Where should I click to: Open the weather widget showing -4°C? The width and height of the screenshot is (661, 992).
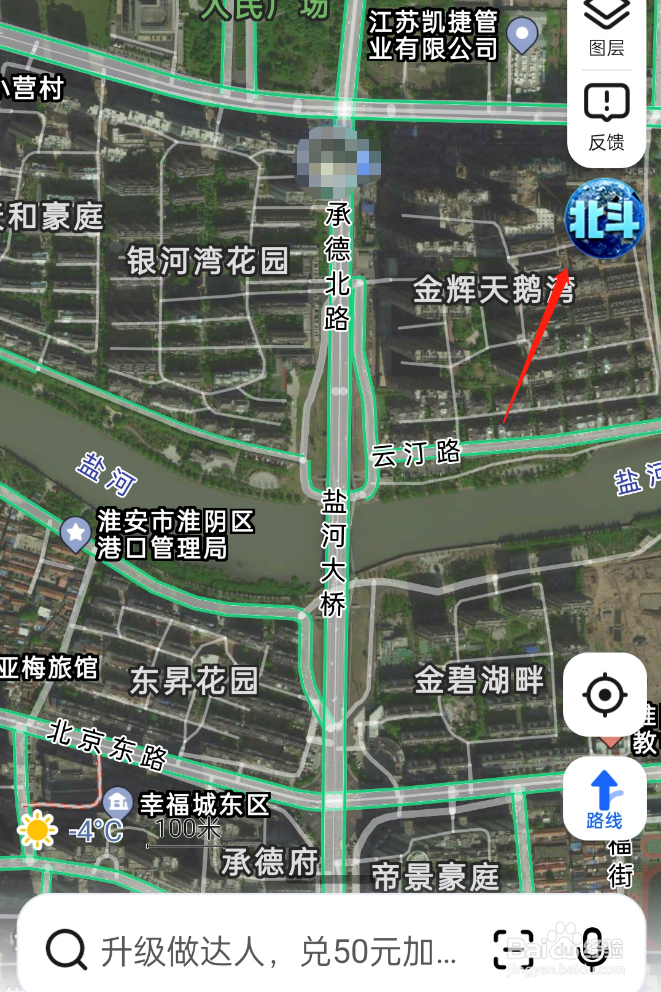(70, 829)
